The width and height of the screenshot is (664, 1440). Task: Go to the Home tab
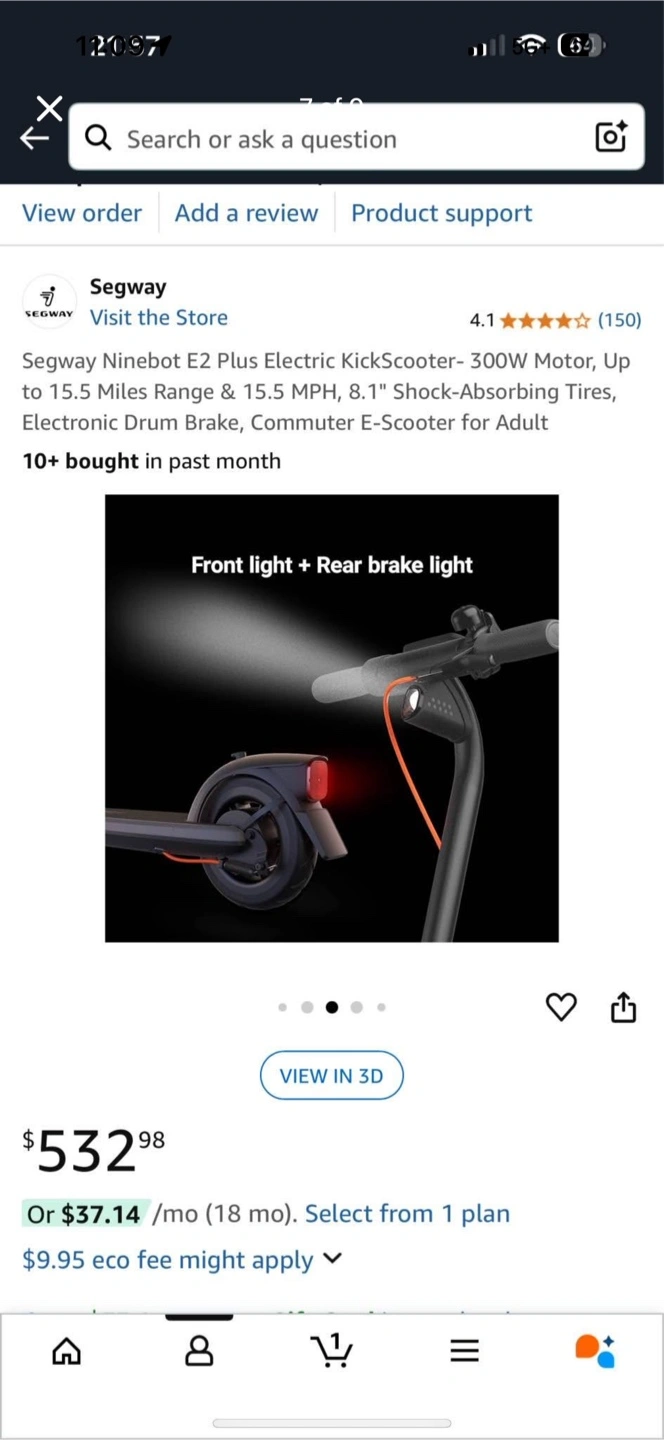(x=66, y=1352)
